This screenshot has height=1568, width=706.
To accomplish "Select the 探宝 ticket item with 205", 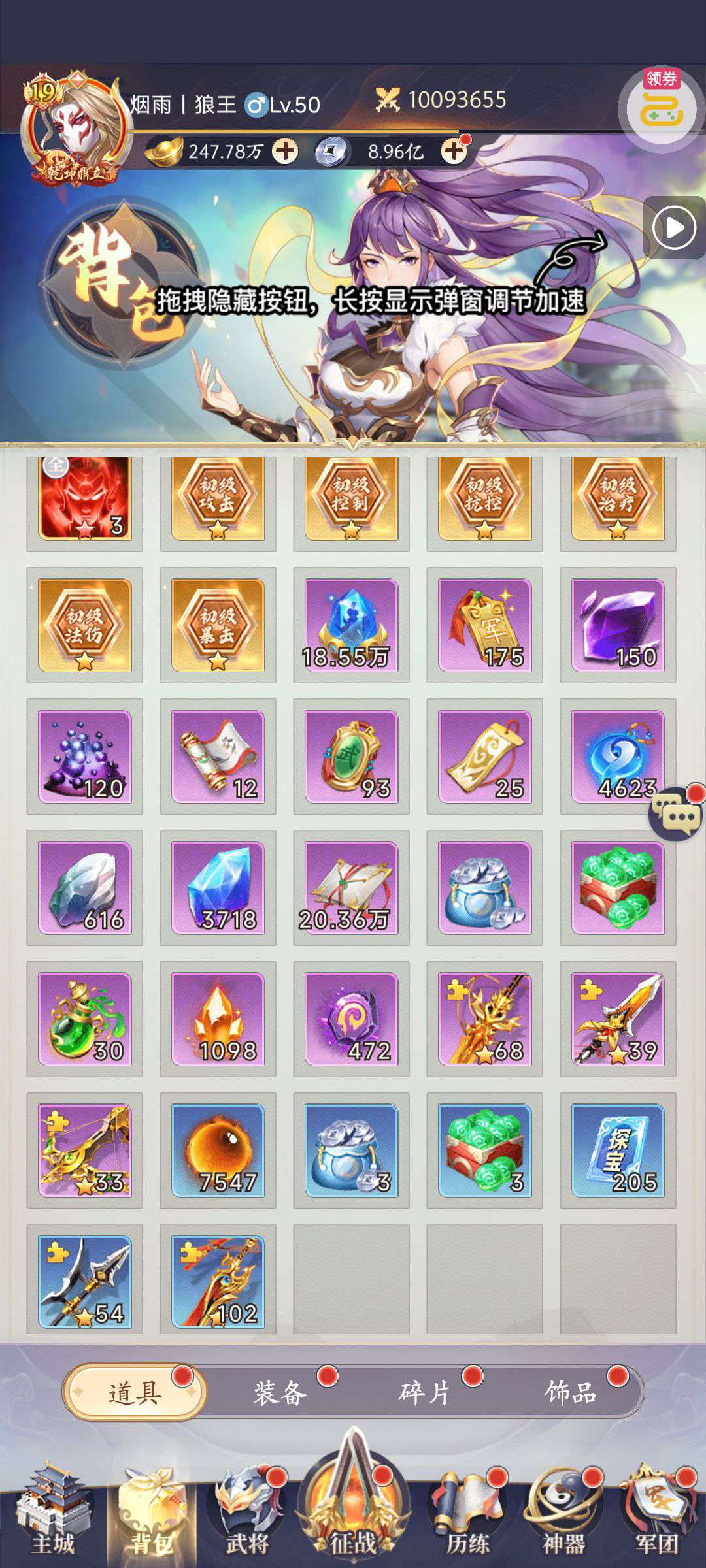I will 618,1151.
